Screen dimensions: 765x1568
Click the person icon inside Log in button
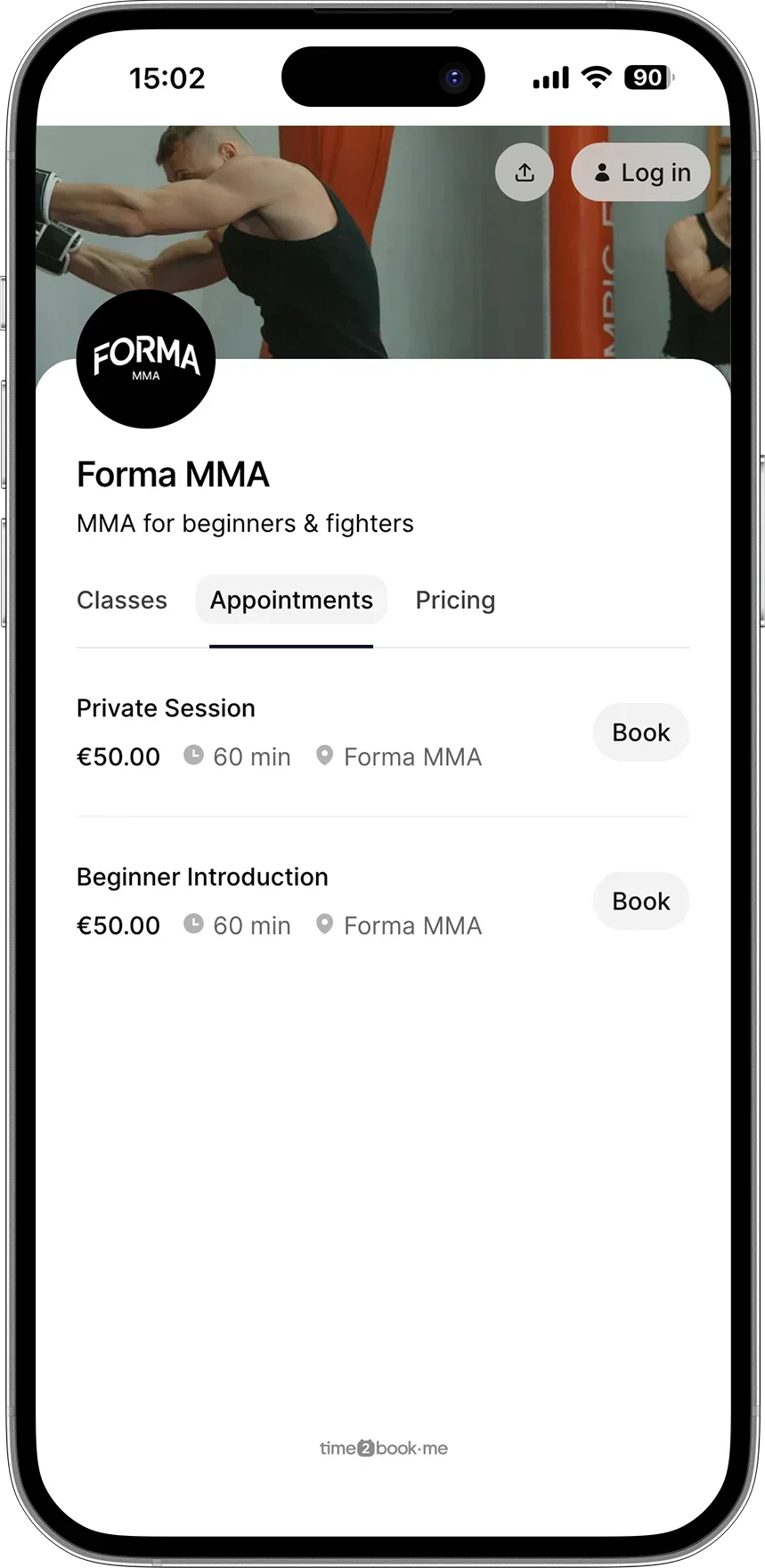point(603,172)
